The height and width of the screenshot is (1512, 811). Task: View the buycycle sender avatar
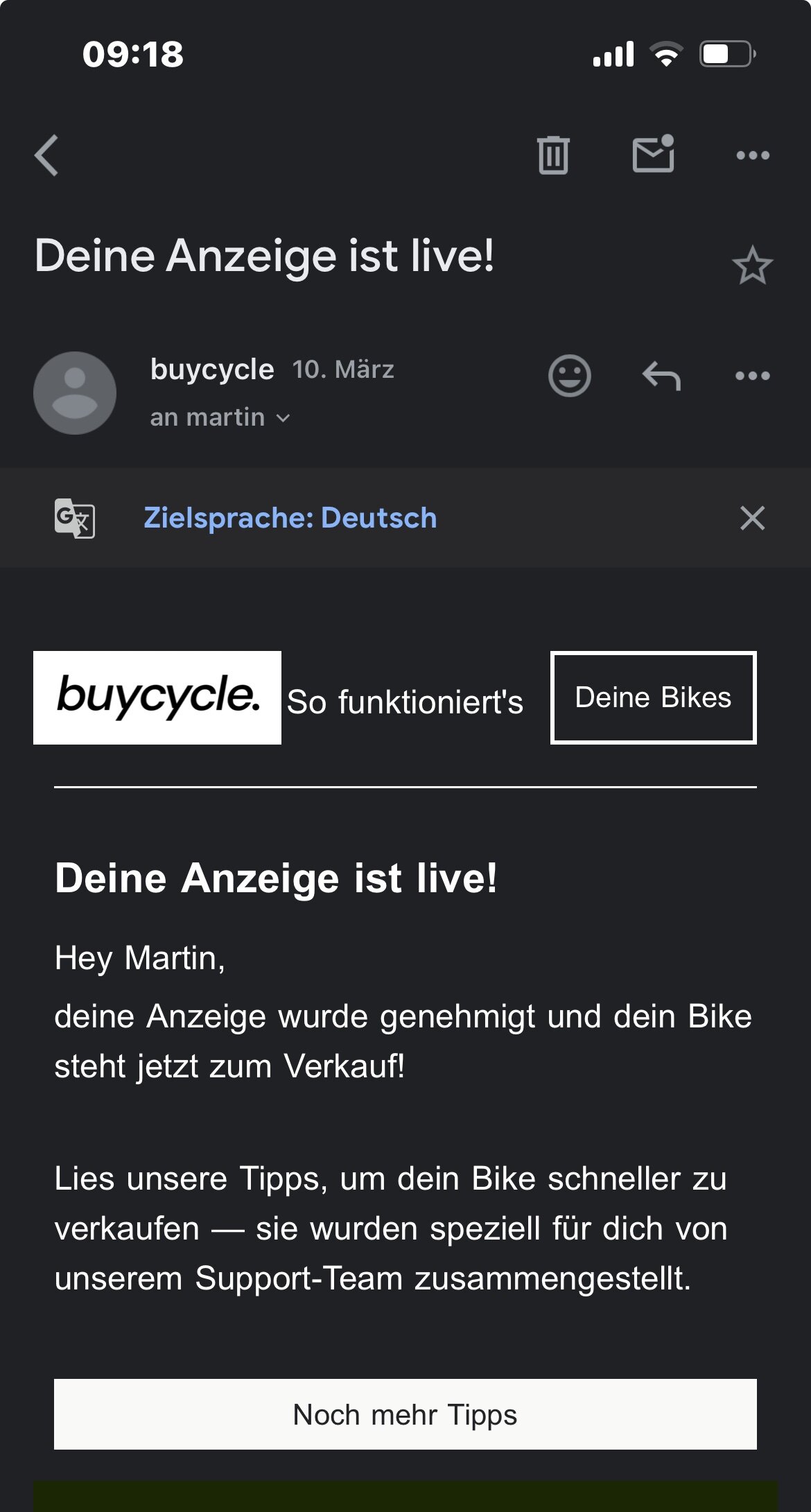tap(75, 393)
